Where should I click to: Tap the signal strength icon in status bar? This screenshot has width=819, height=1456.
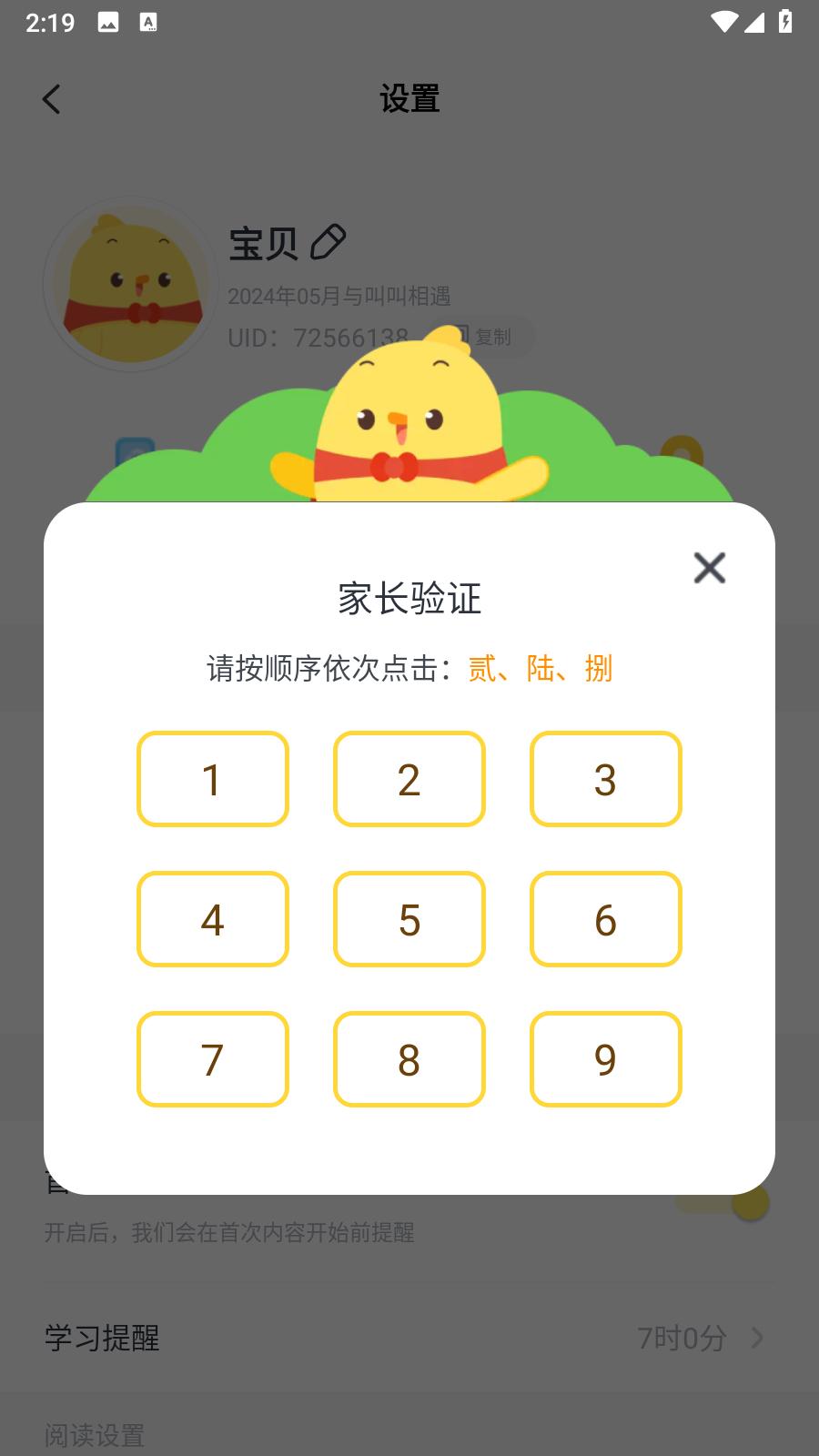click(x=756, y=24)
